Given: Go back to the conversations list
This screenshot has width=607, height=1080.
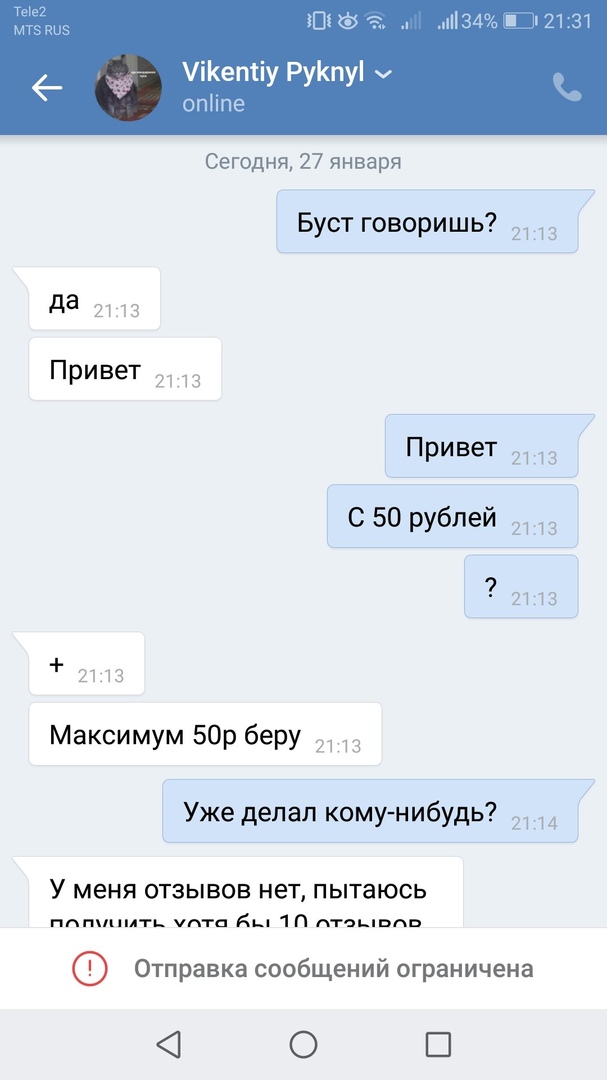Looking at the screenshot, I should tap(47, 88).
